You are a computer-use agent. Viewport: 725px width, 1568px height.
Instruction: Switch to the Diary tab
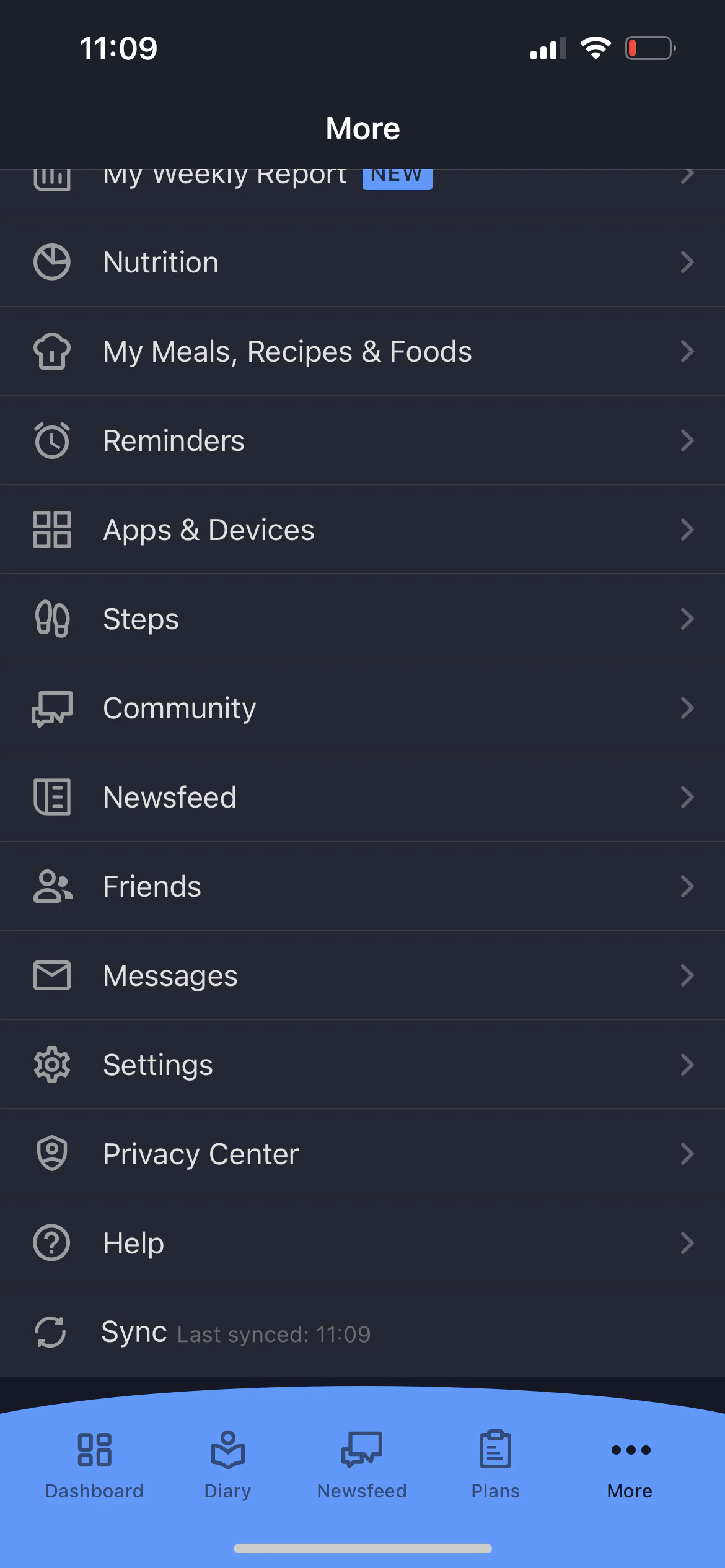click(x=228, y=1465)
